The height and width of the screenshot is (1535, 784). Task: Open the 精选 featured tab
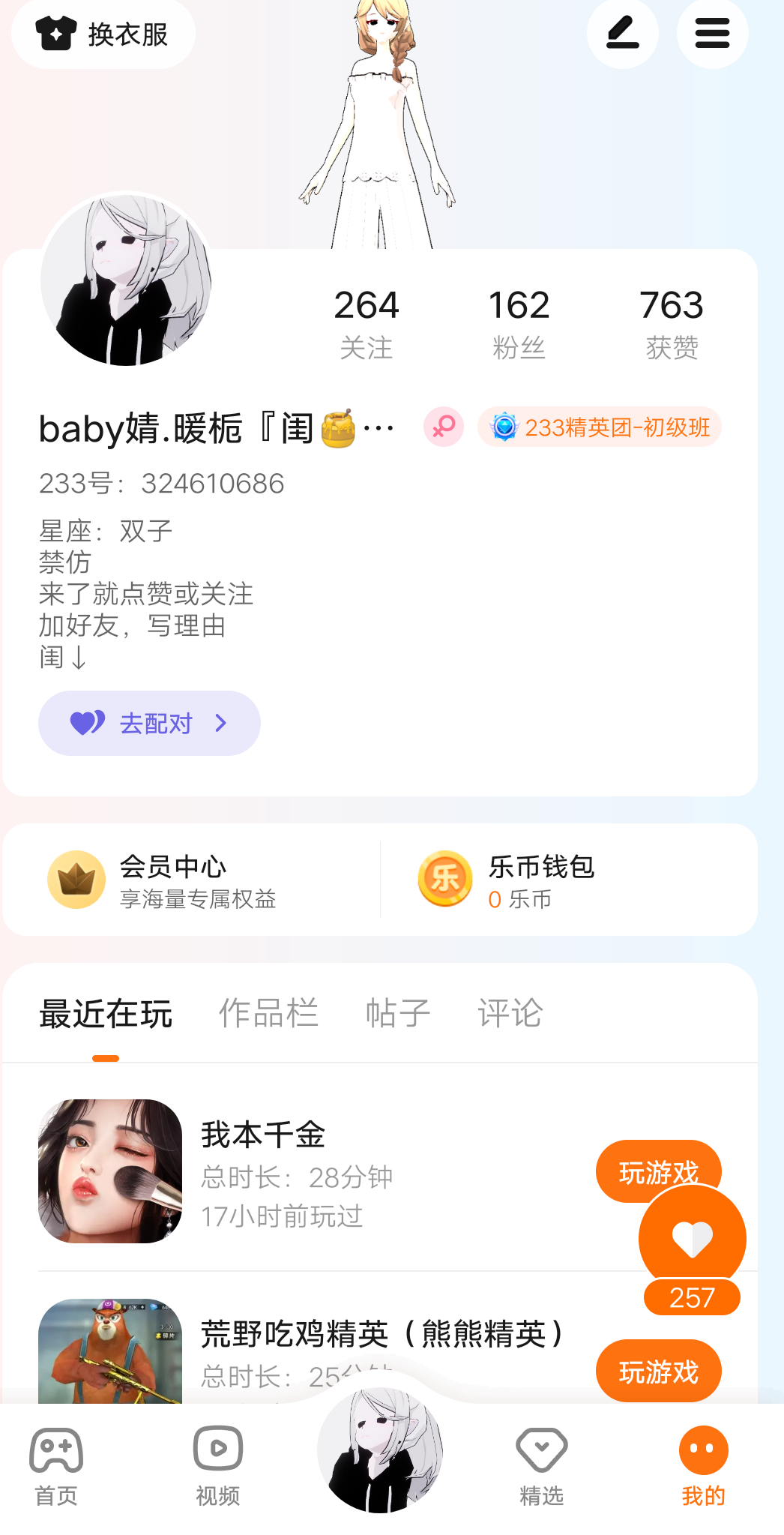[541, 1465]
